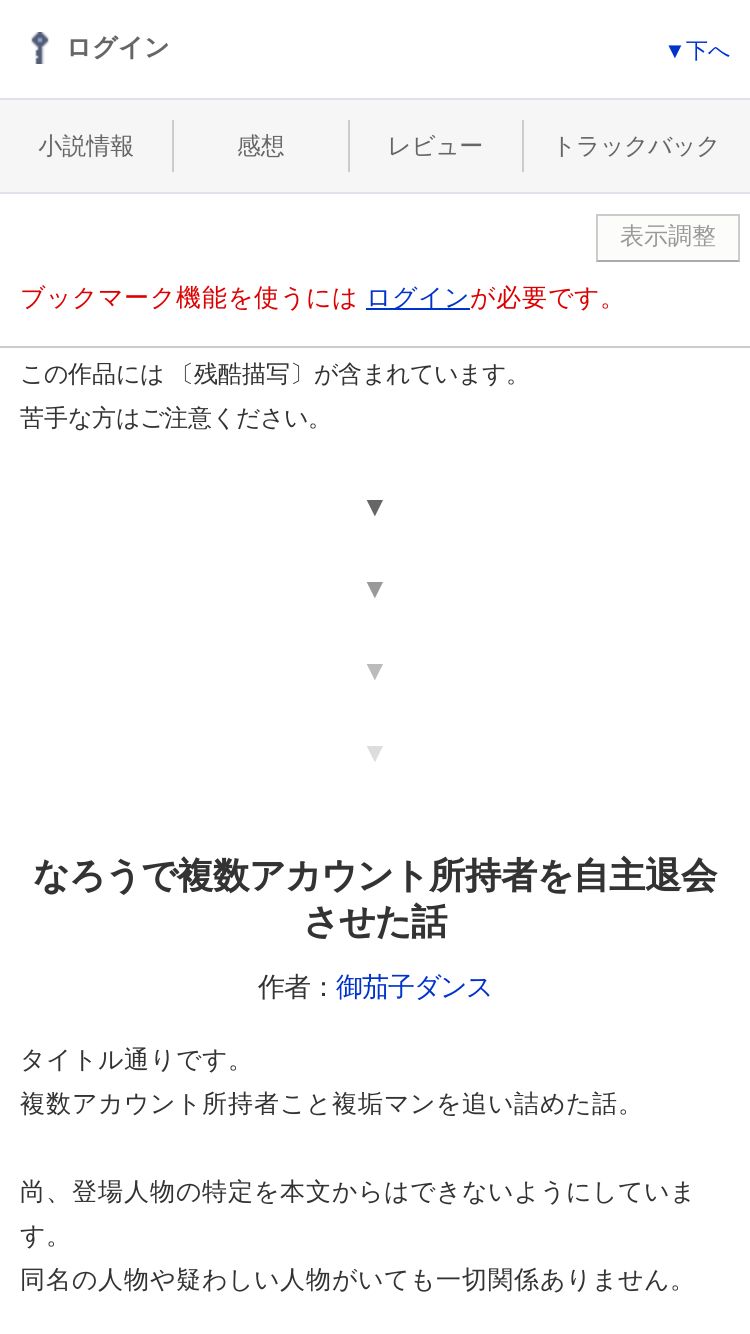Open the 表示調整 display settings

(x=668, y=237)
